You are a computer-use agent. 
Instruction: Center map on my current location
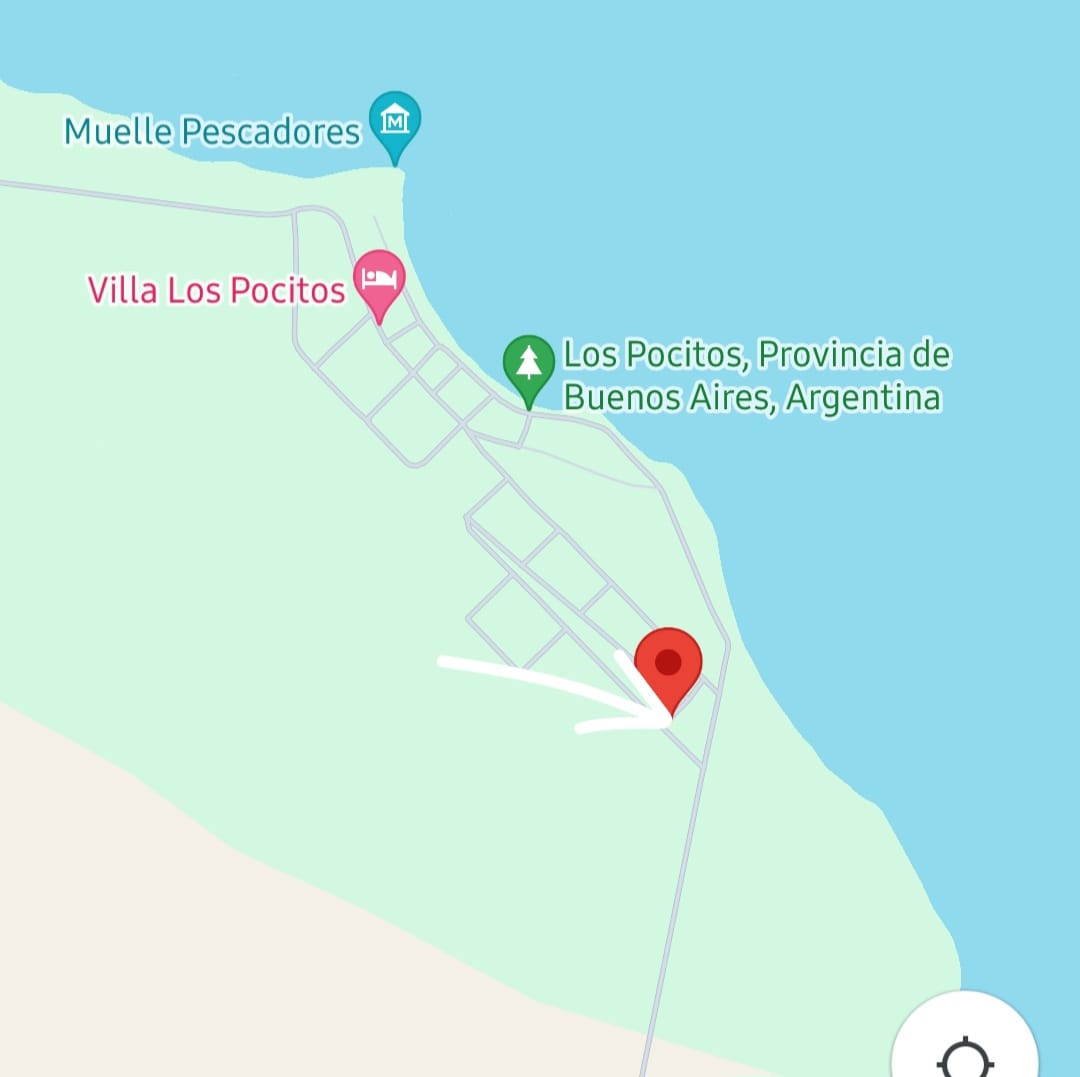pyautogui.click(x=964, y=1050)
